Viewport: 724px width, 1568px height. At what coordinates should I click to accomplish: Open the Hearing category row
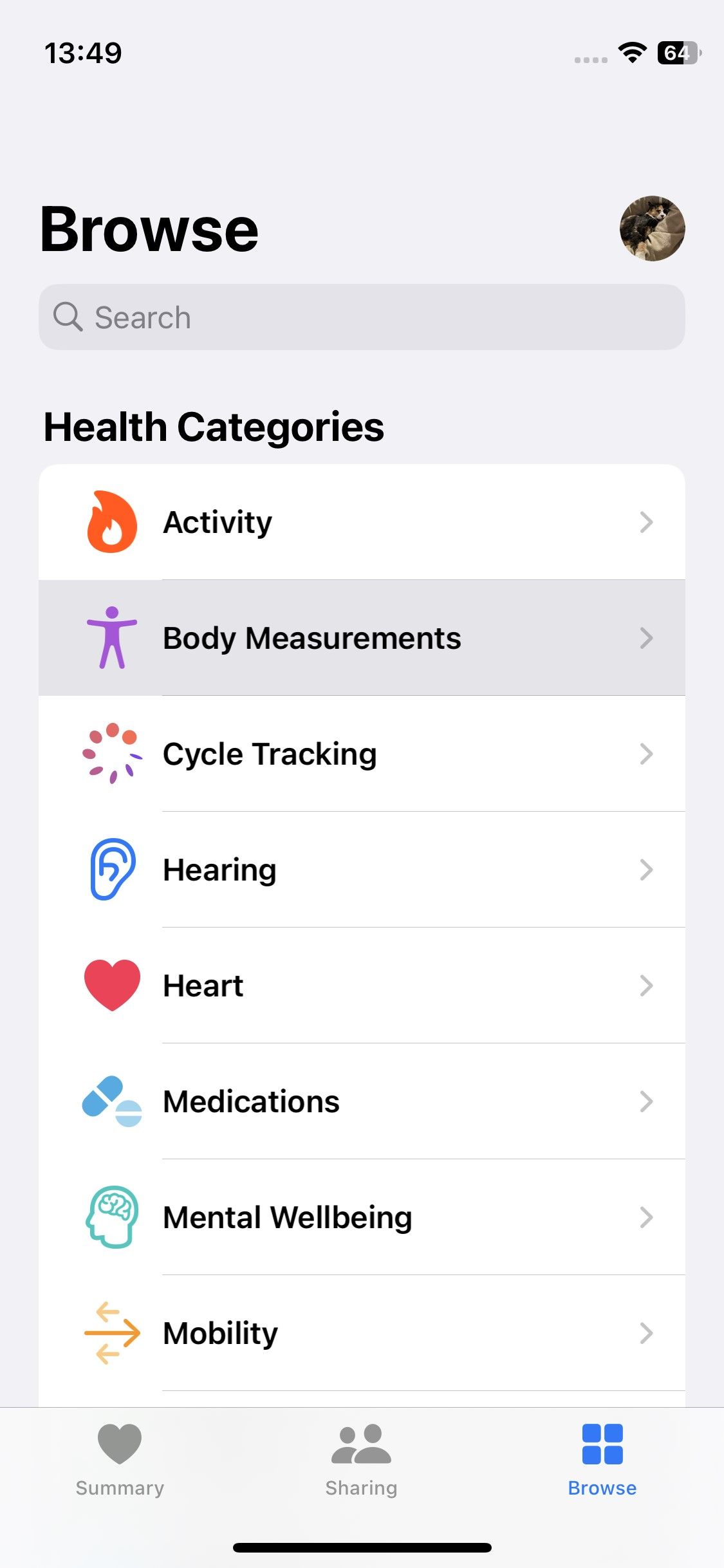[x=360, y=869]
